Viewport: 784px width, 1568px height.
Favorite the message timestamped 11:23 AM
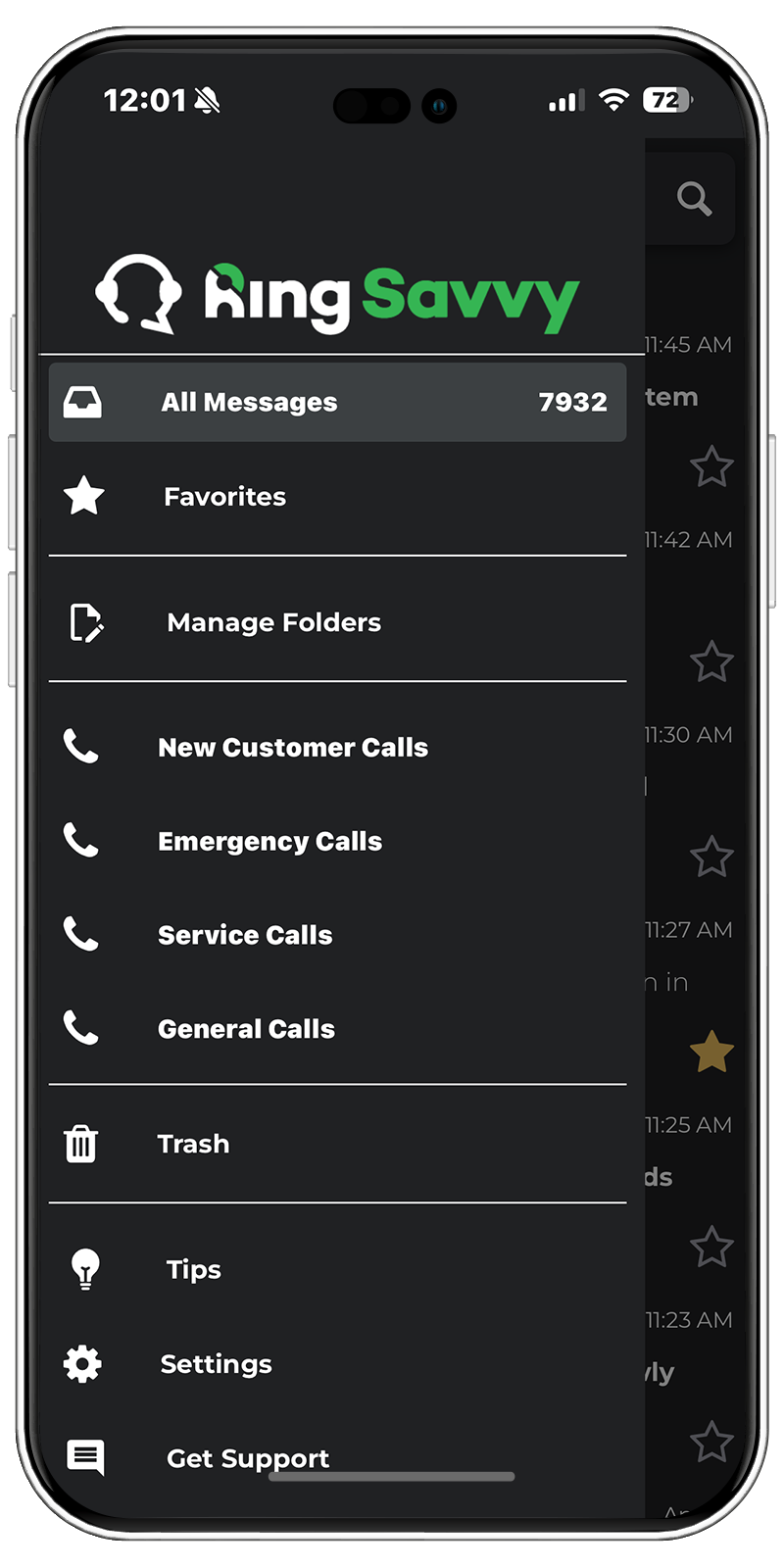[711, 1441]
